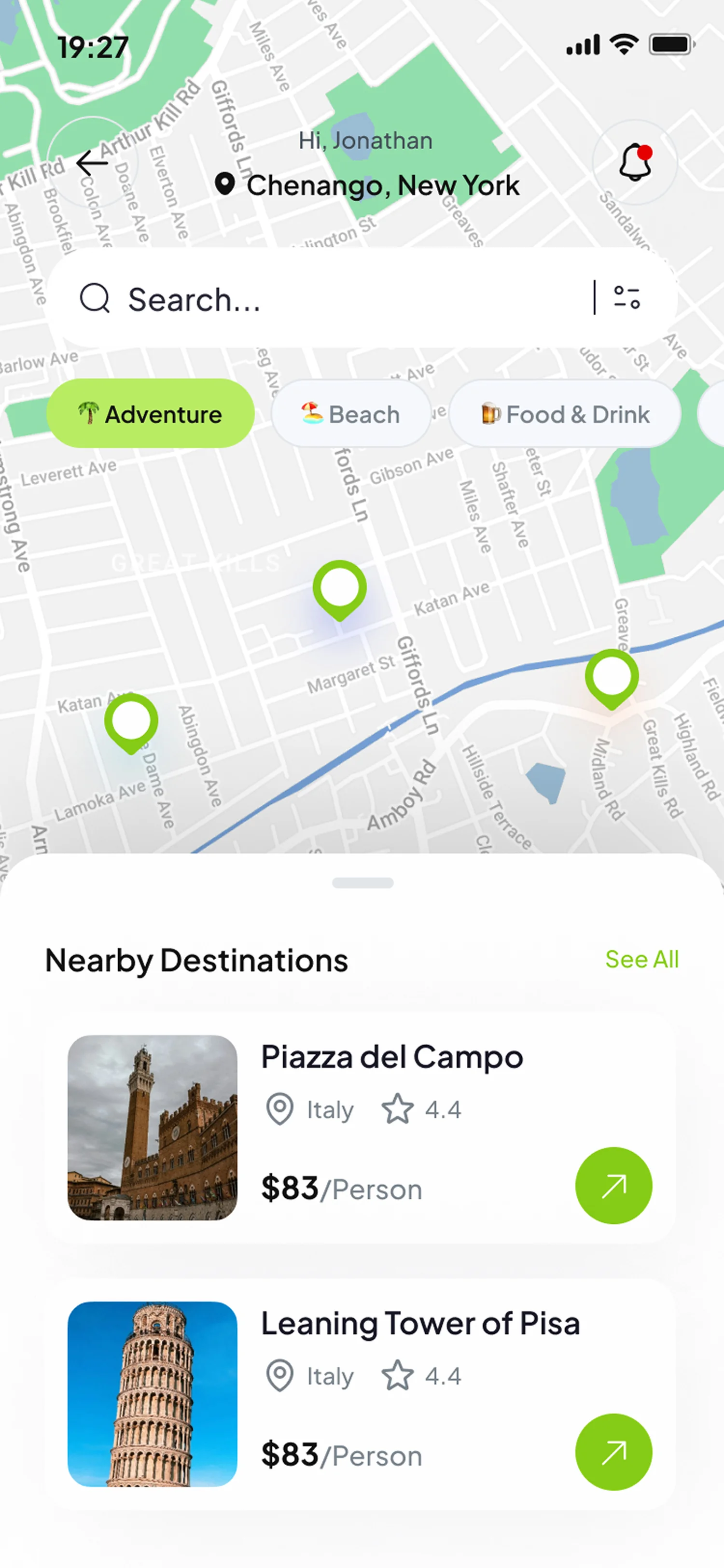724x1568 pixels.
Task: Go back using the arrow icon
Action: click(x=92, y=163)
